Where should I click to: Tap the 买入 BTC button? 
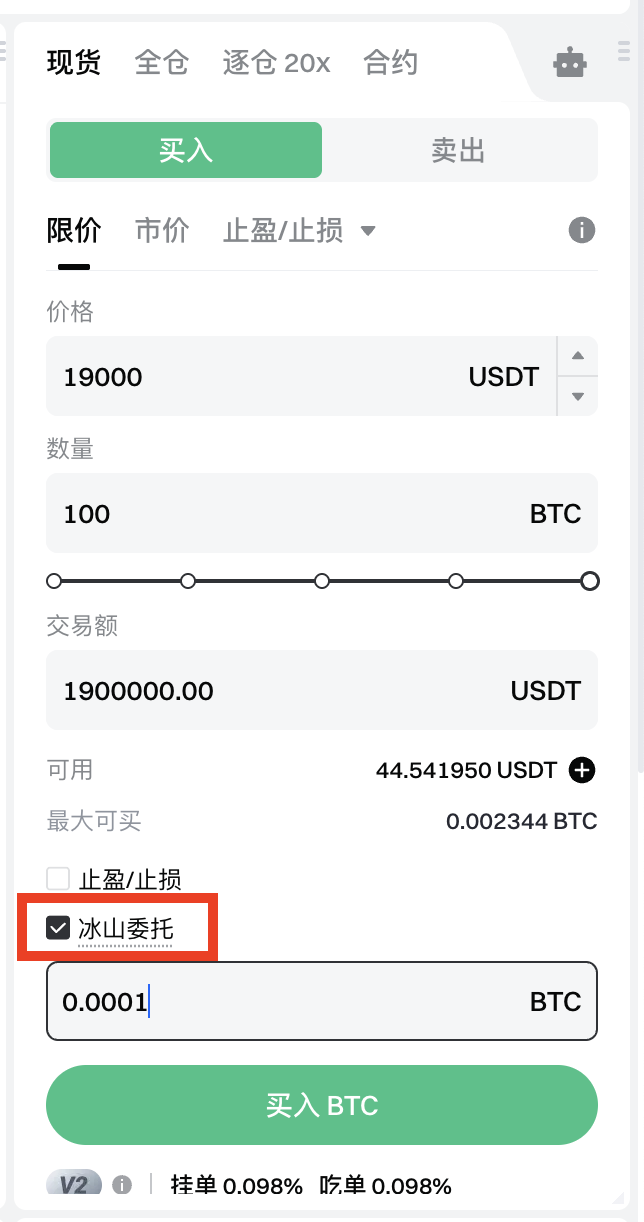point(322,1105)
